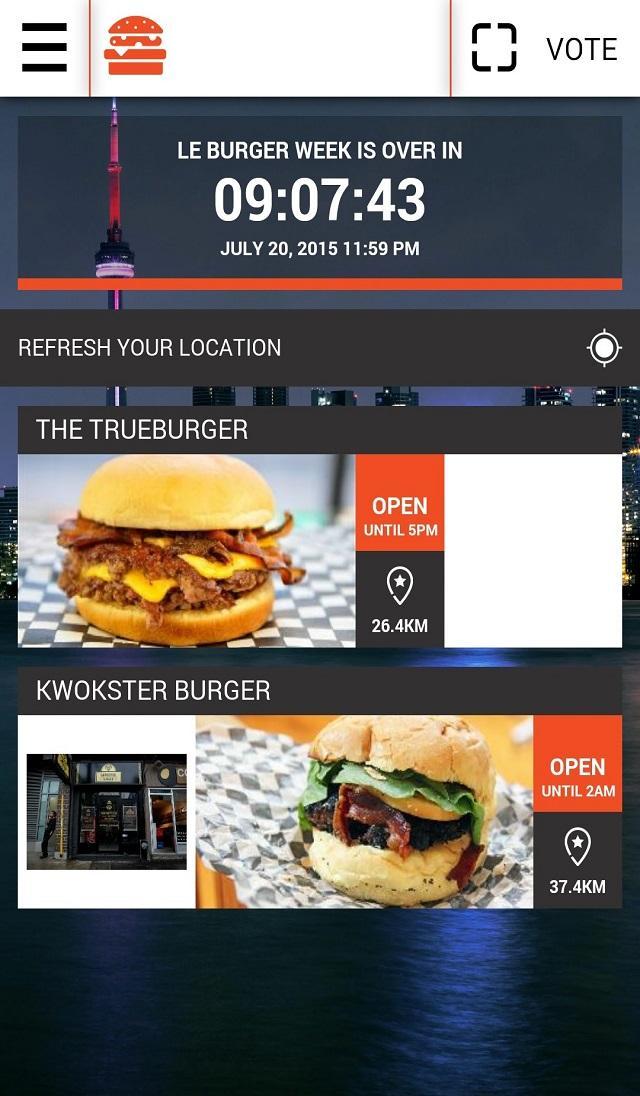640x1096 pixels.
Task: Tap the burger logo home icon
Action: click(x=135, y=46)
